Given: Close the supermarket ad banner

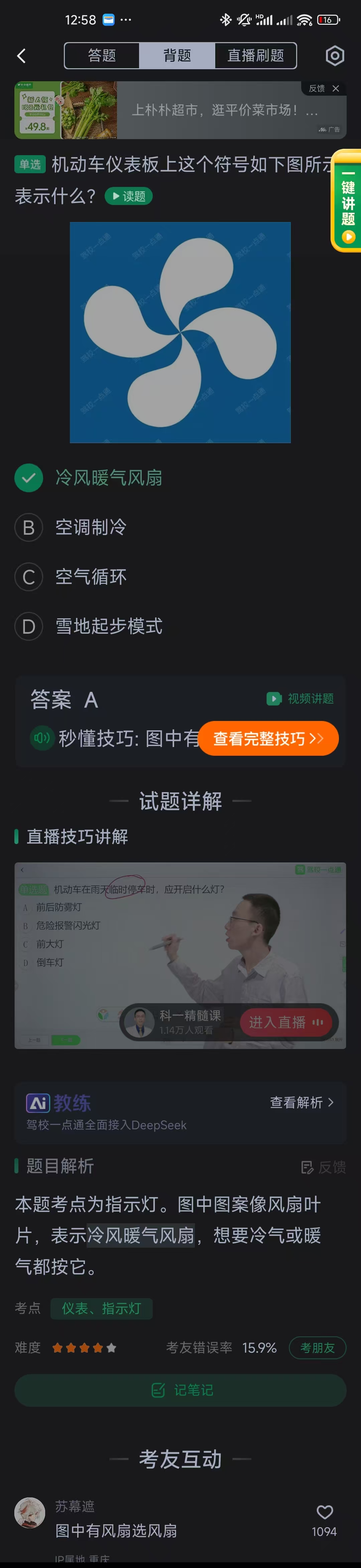Looking at the screenshot, I should (x=336, y=89).
